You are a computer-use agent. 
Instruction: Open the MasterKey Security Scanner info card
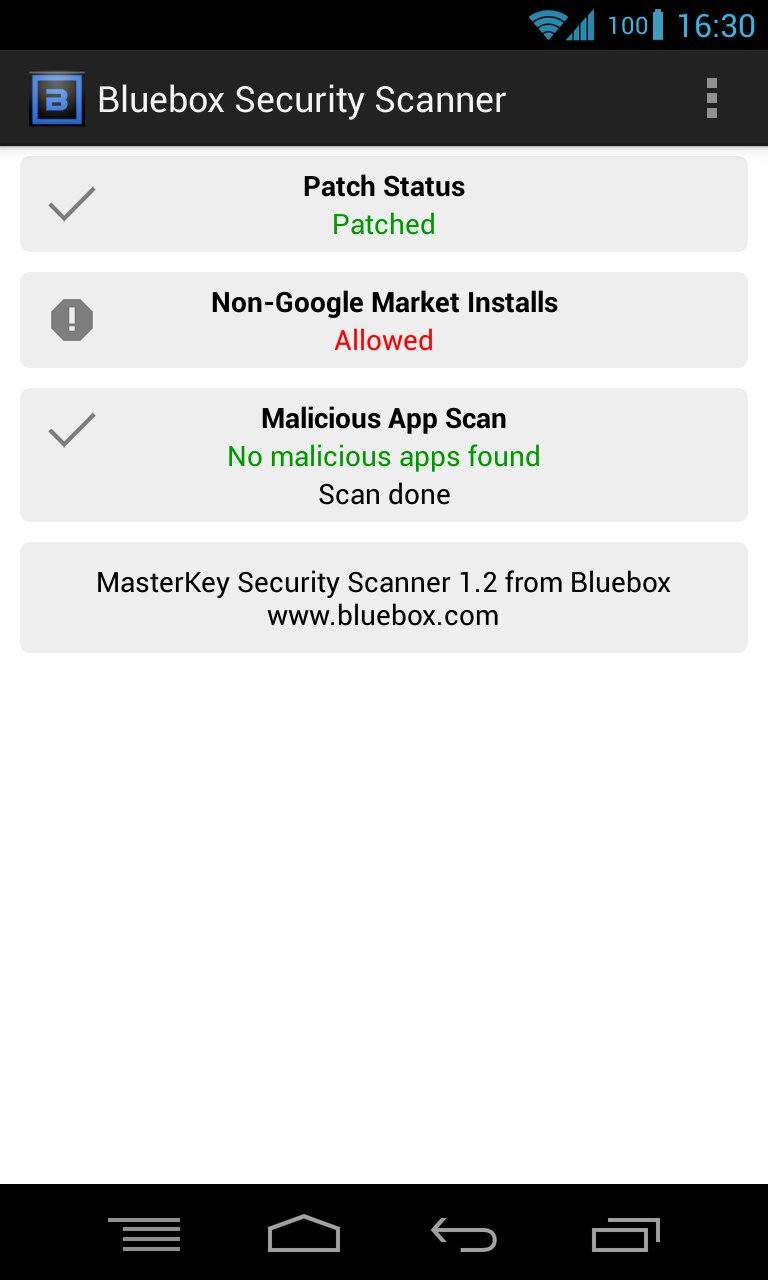click(384, 598)
